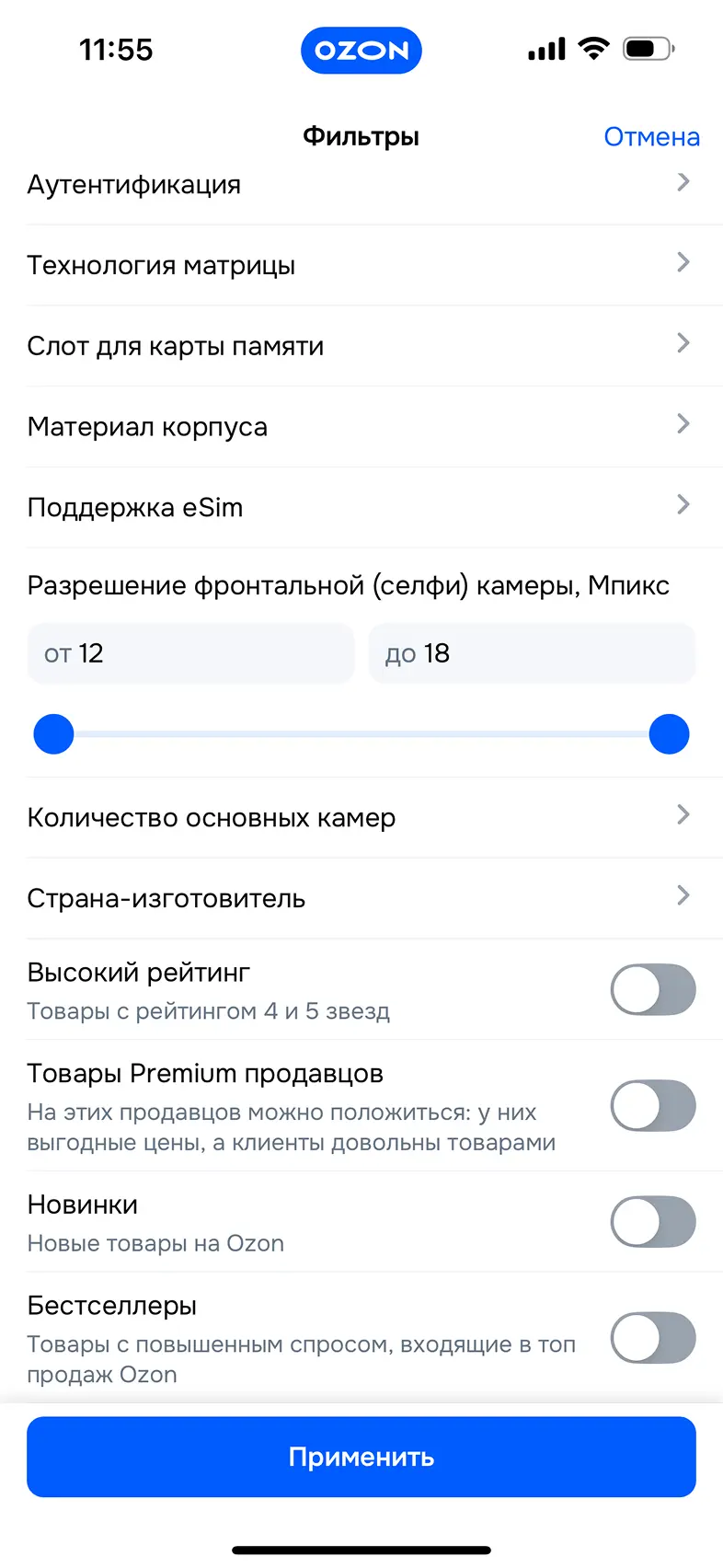Turn on Товары Premium продавцов

[x=652, y=1105]
